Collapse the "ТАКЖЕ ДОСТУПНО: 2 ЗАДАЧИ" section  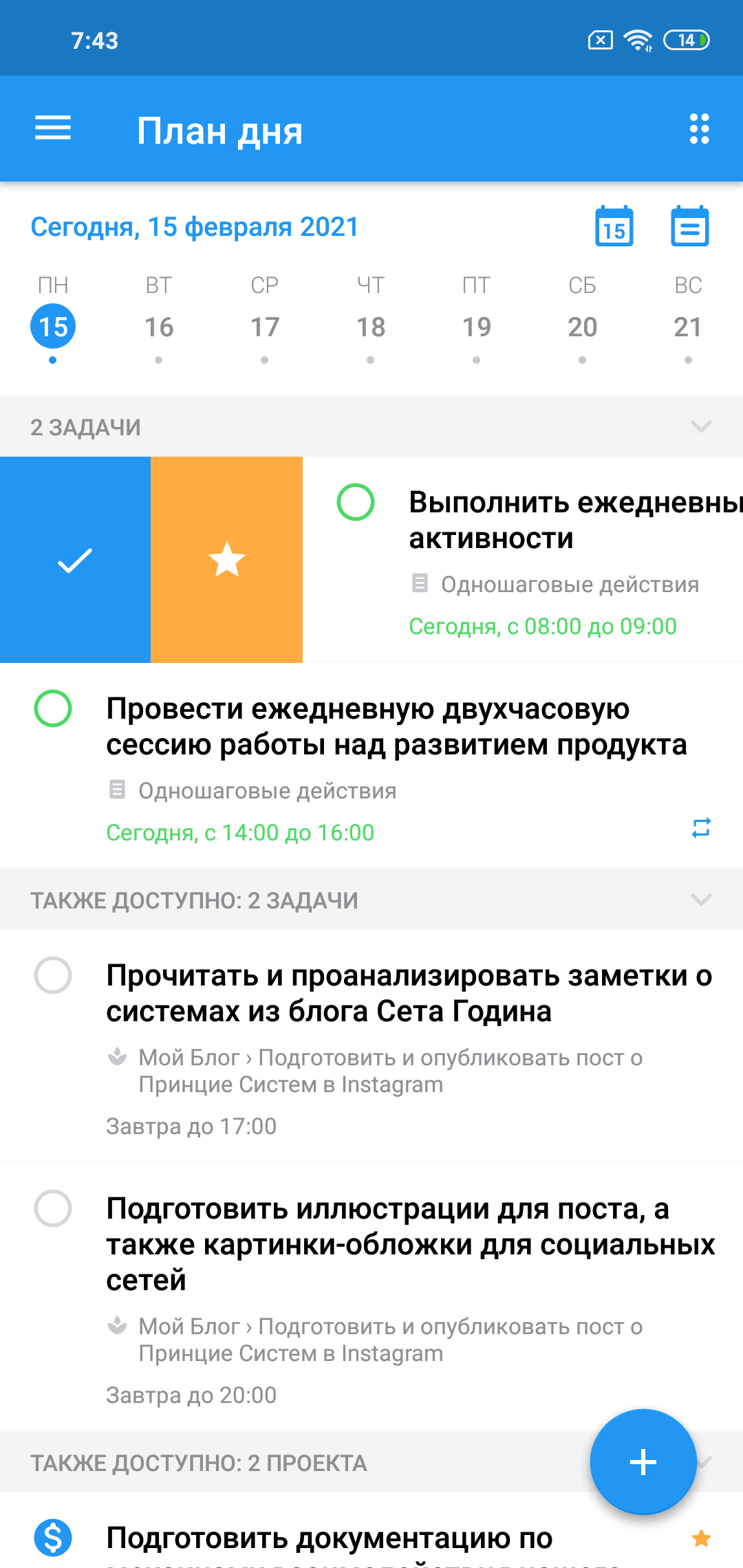(x=700, y=900)
